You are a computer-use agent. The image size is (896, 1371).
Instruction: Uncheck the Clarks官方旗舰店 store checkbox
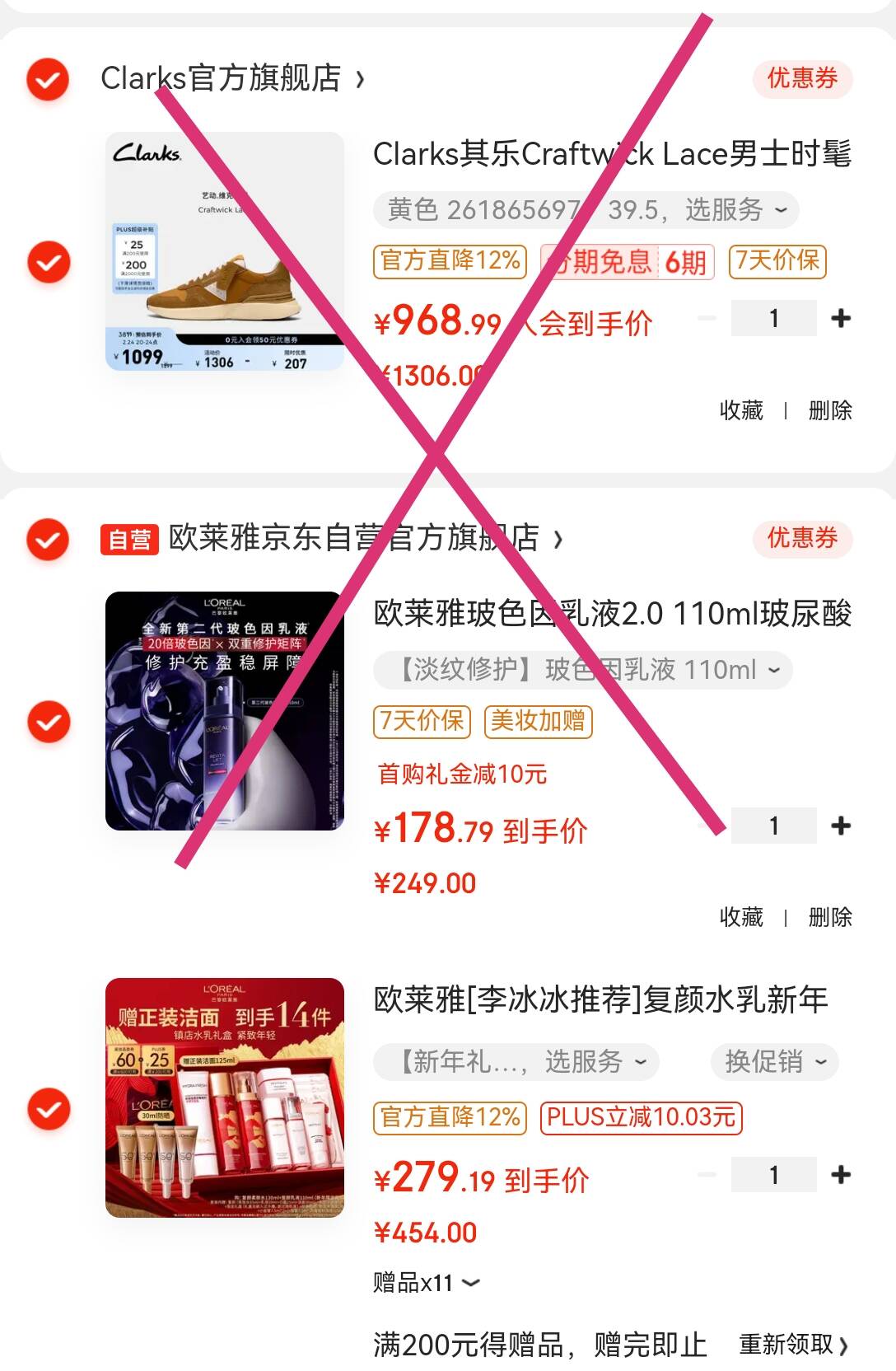click(48, 79)
